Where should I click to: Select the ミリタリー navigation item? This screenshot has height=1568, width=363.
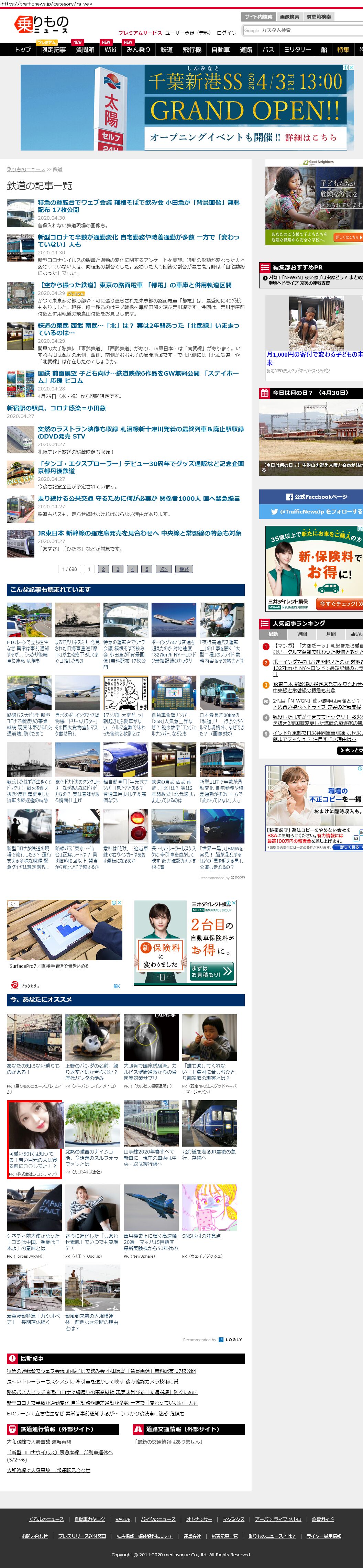[x=297, y=50]
